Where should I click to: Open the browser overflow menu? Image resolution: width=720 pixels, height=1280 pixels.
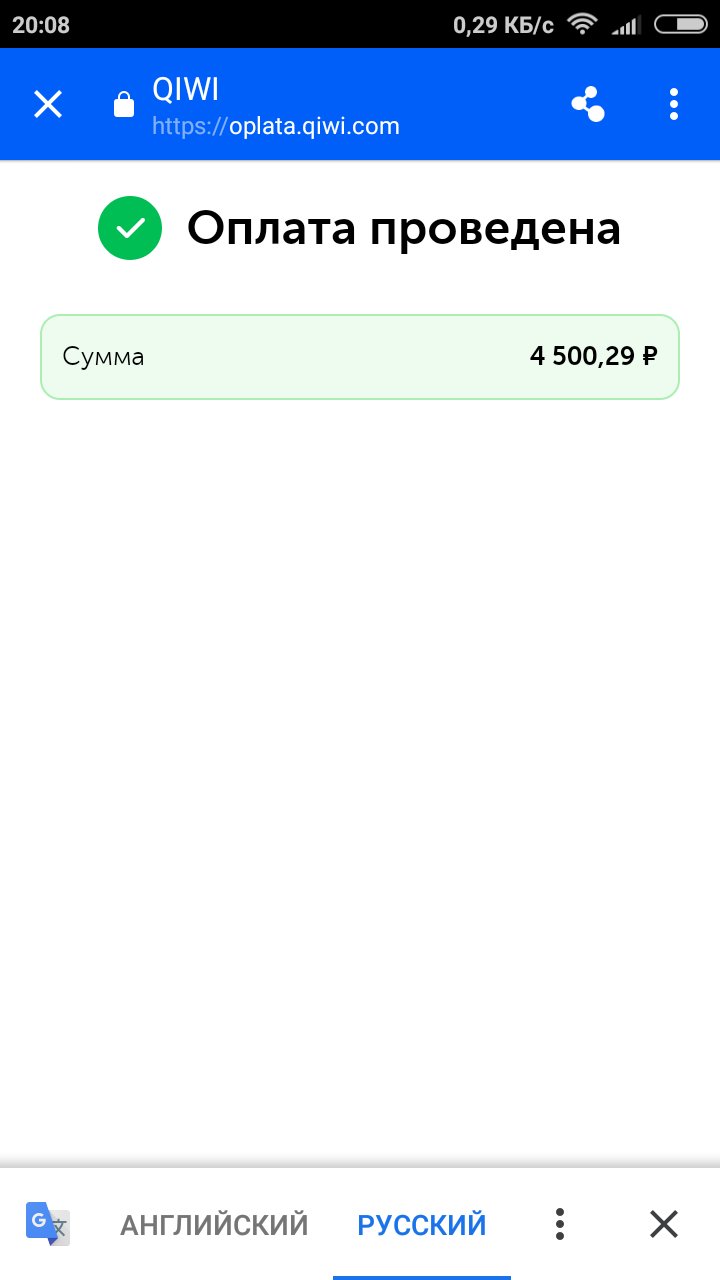[673, 104]
